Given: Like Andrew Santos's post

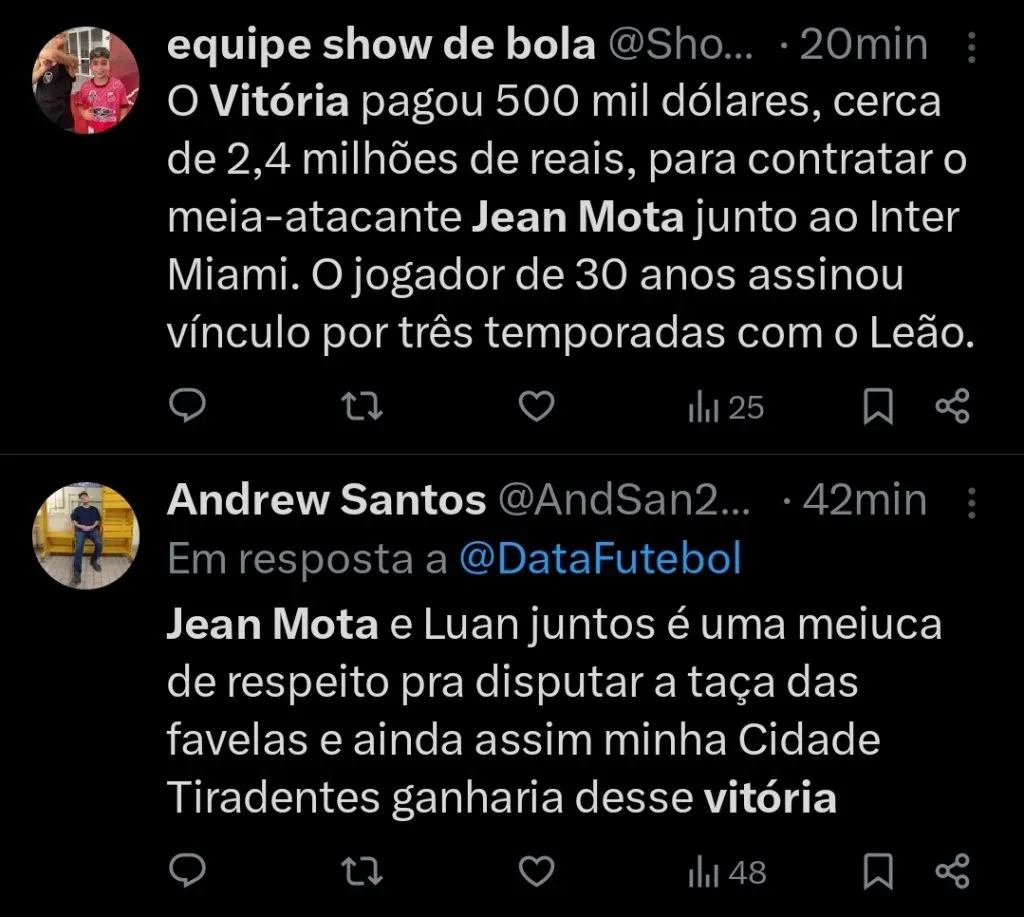Looking at the screenshot, I should tap(539, 871).
